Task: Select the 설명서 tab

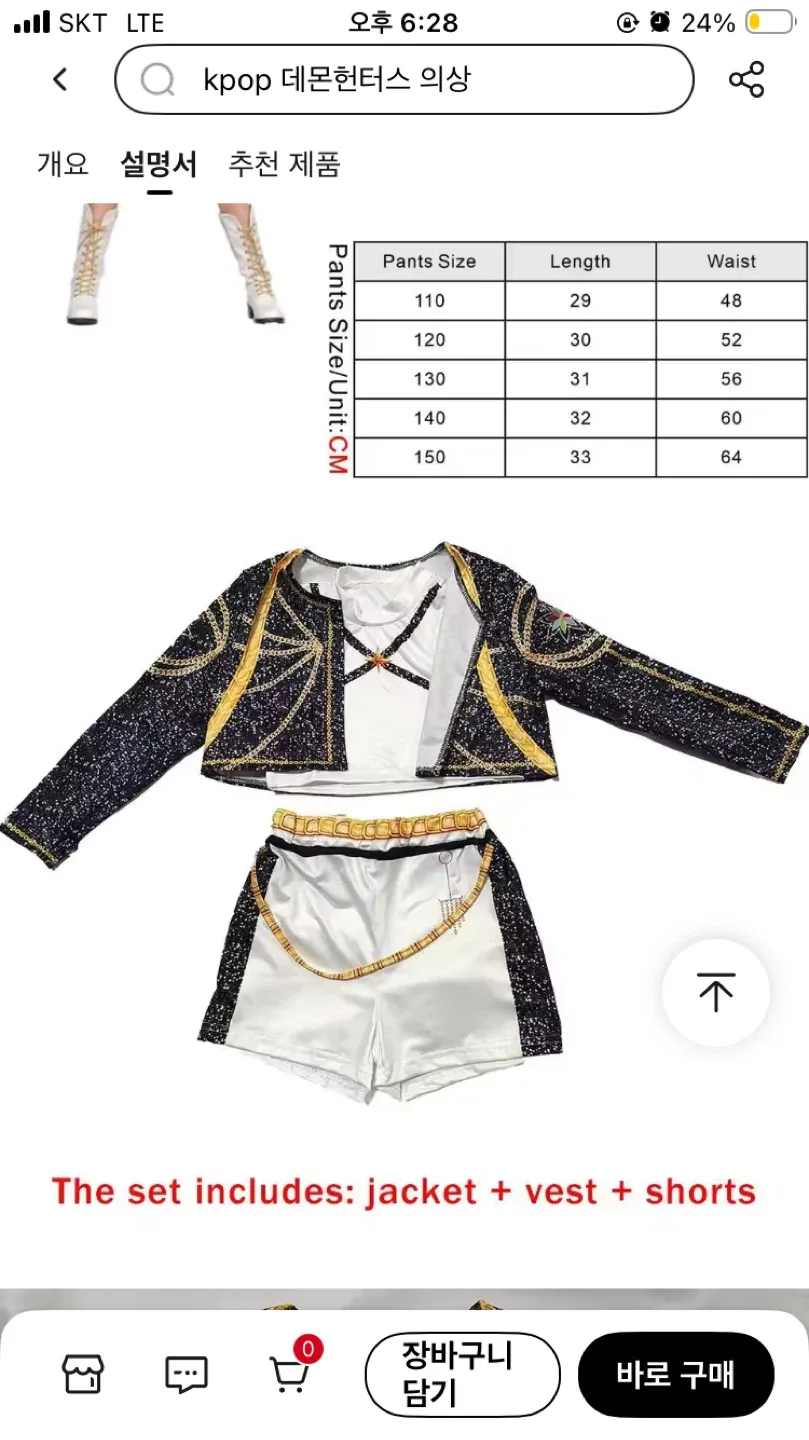Action: click(x=159, y=164)
